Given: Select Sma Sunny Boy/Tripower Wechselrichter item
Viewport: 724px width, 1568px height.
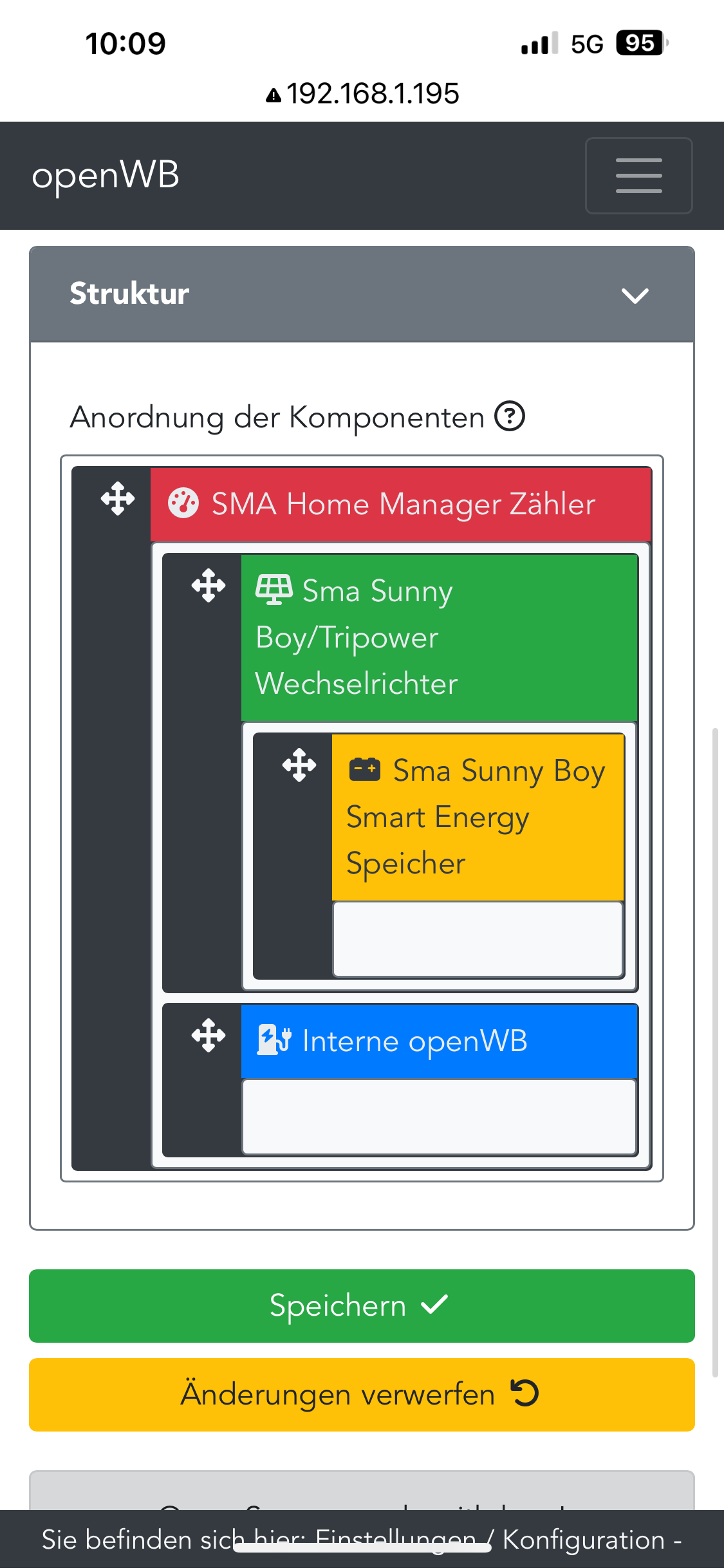Looking at the screenshot, I should click(439, 637).
